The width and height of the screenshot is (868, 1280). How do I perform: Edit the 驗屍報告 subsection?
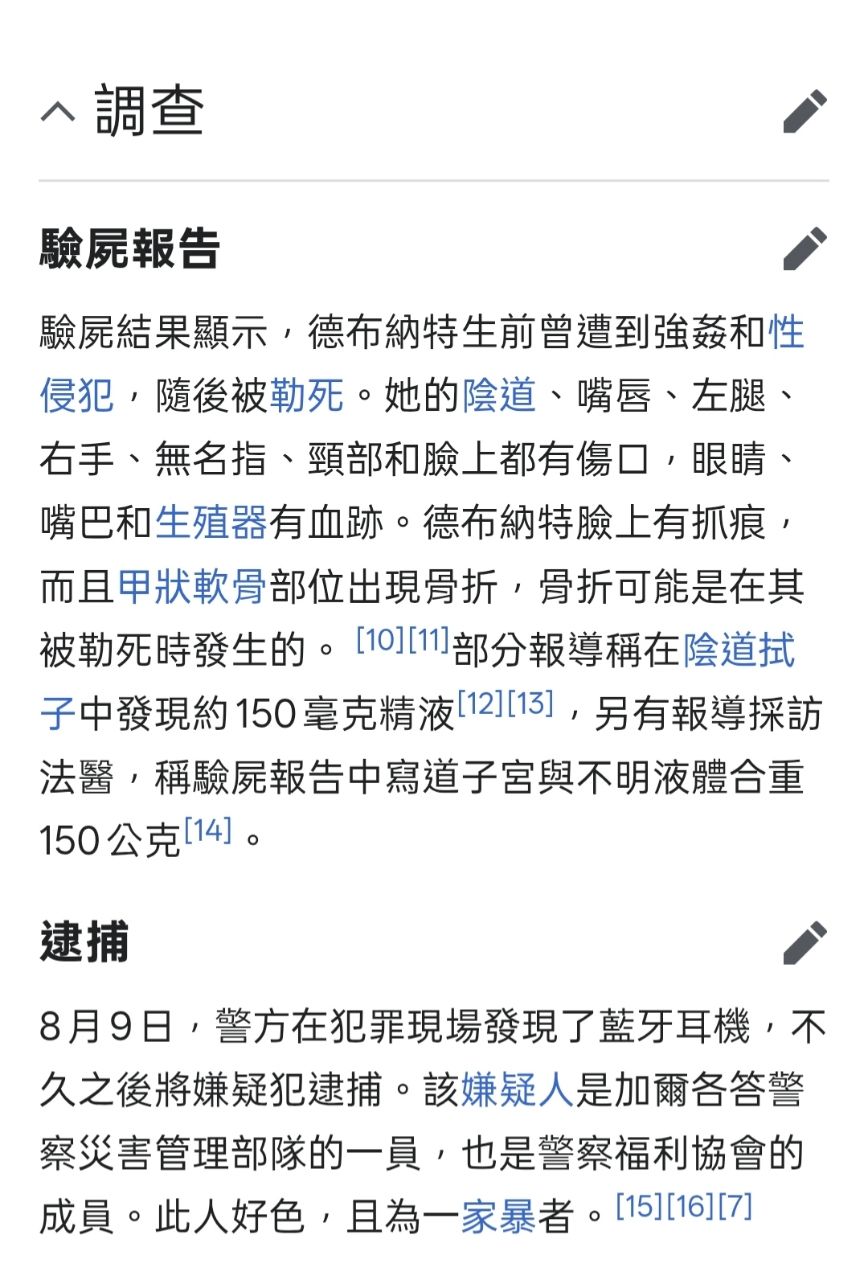(804, 248)
